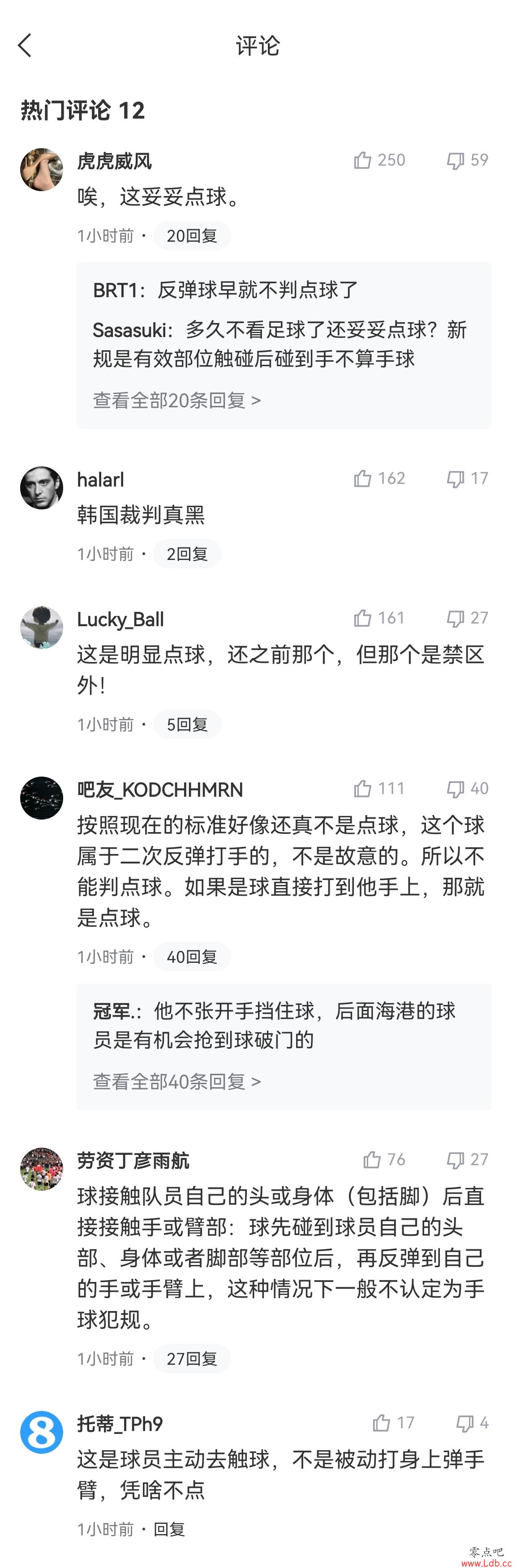The width and height of the screenshot is (516, 1568).
Task: Open 2回复 under halarl's comment
Action: click(x=187, y=554)
